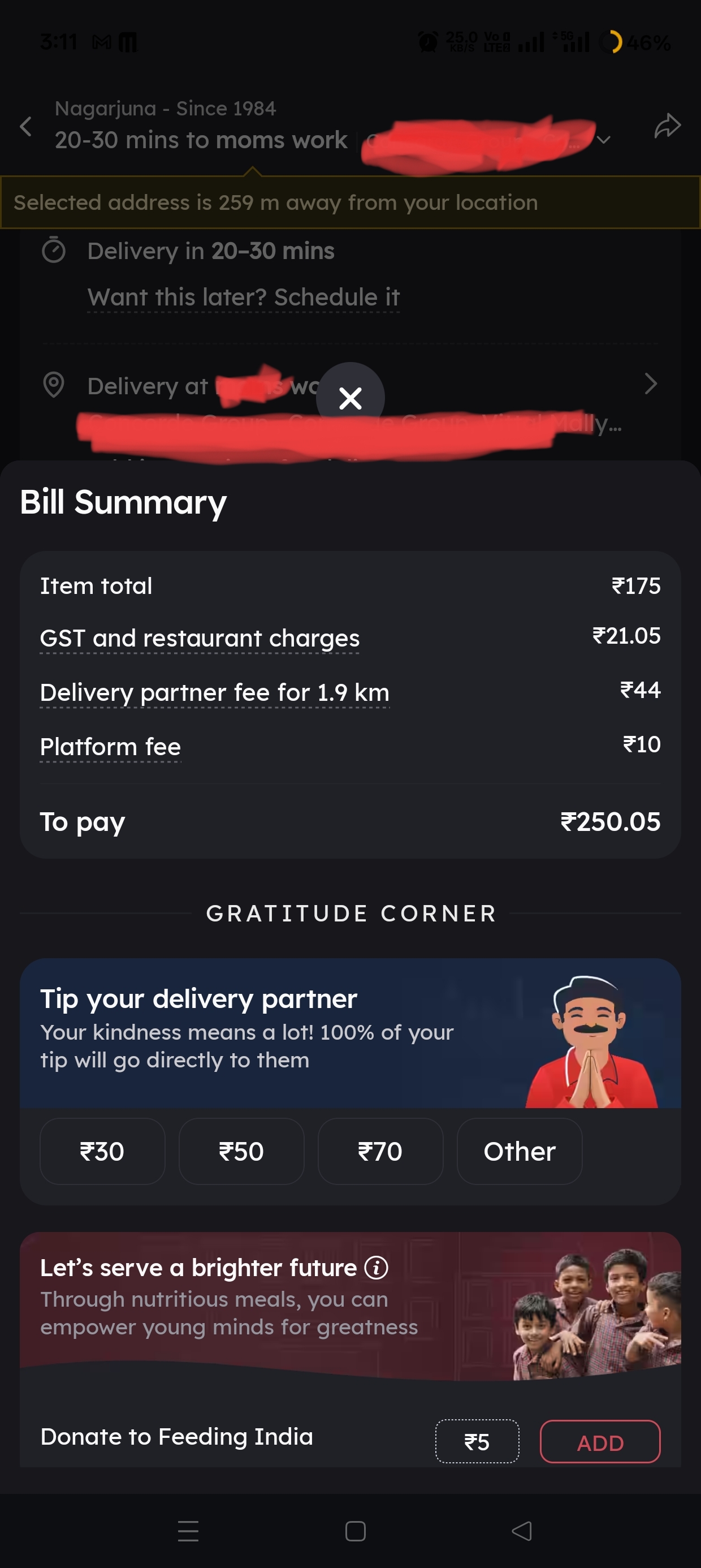
Task: Add the Feeding India donation
Action: (599, 1442)
